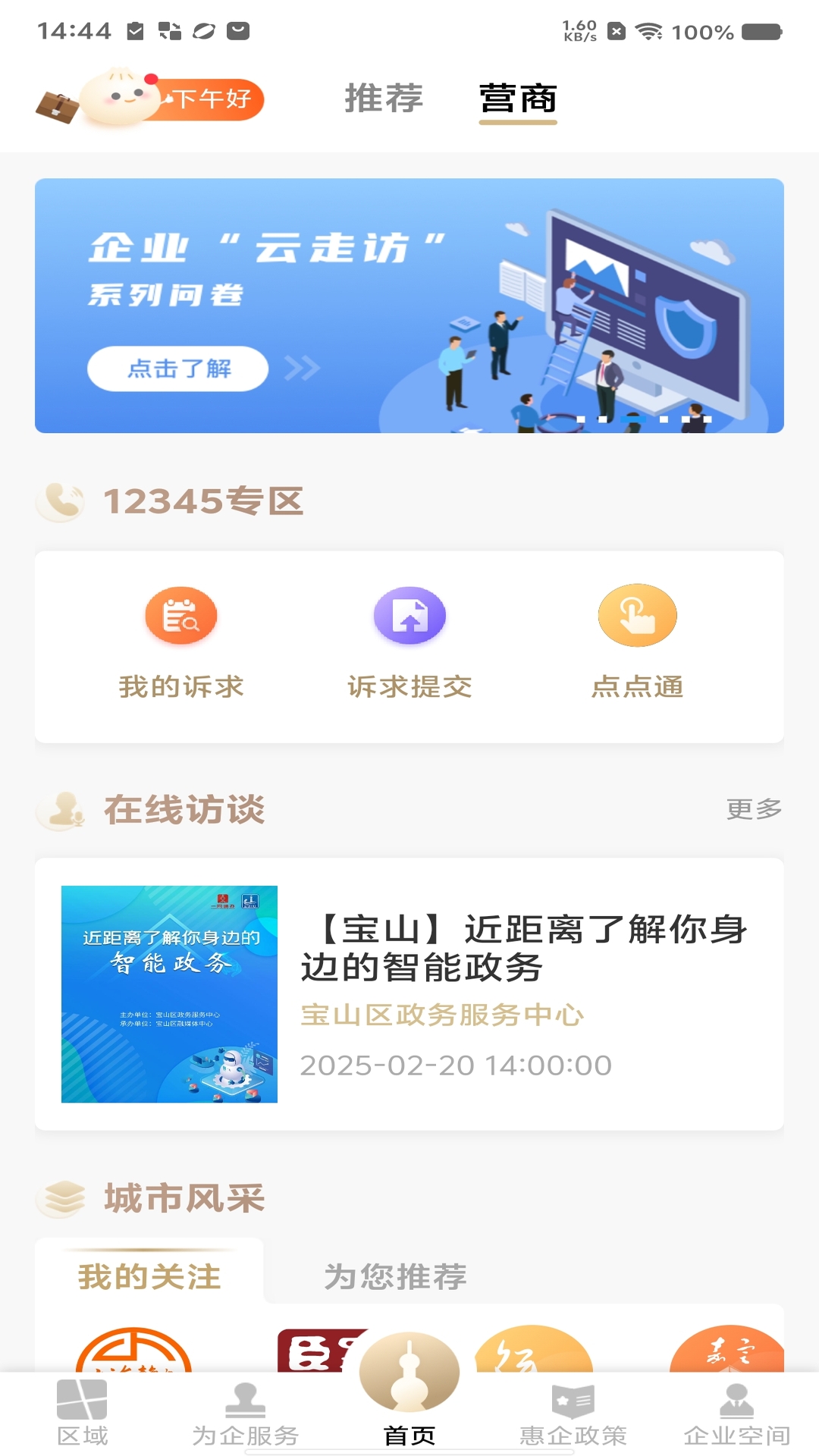Viewport: 819px width, 1456px height.
Task: Select the 诉求提交 submission icon
Action: point(409,641)
